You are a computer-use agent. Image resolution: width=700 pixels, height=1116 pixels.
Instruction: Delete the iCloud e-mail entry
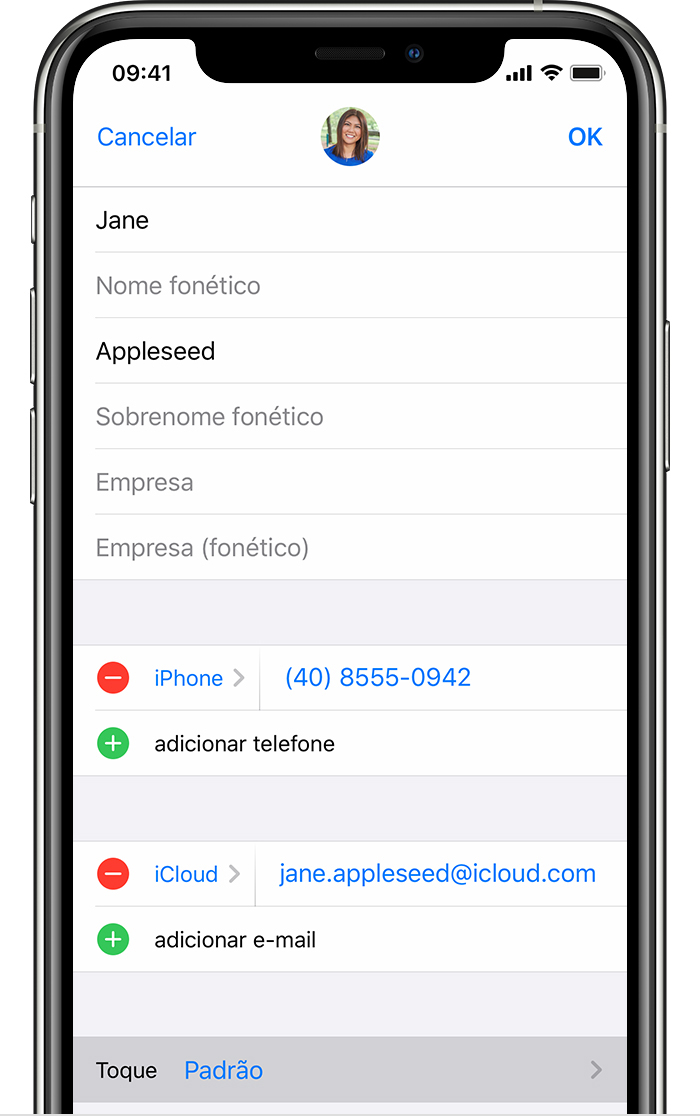(x=113, y=874)
